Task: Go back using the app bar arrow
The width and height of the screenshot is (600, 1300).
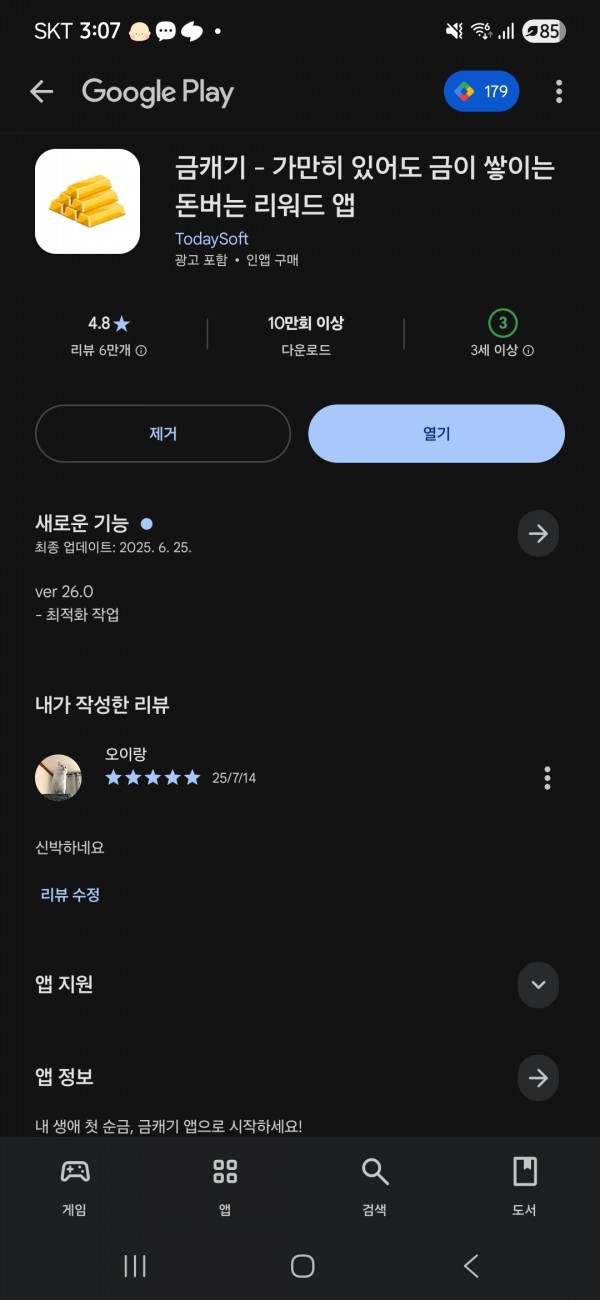Action: point(41,92)
